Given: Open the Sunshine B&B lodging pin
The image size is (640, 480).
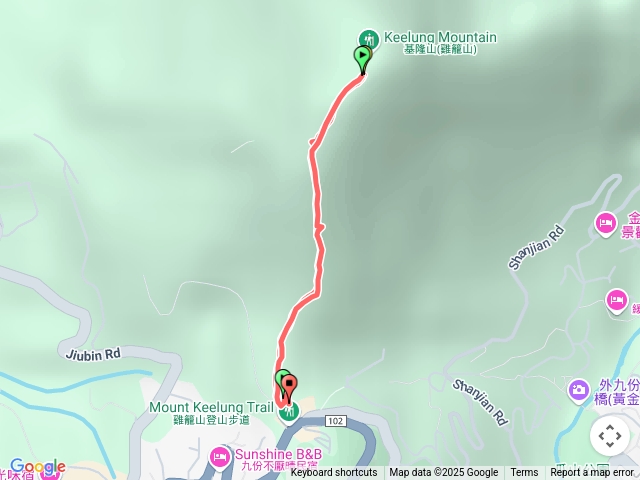Looking at the screenshot, I should pos(220,457).
